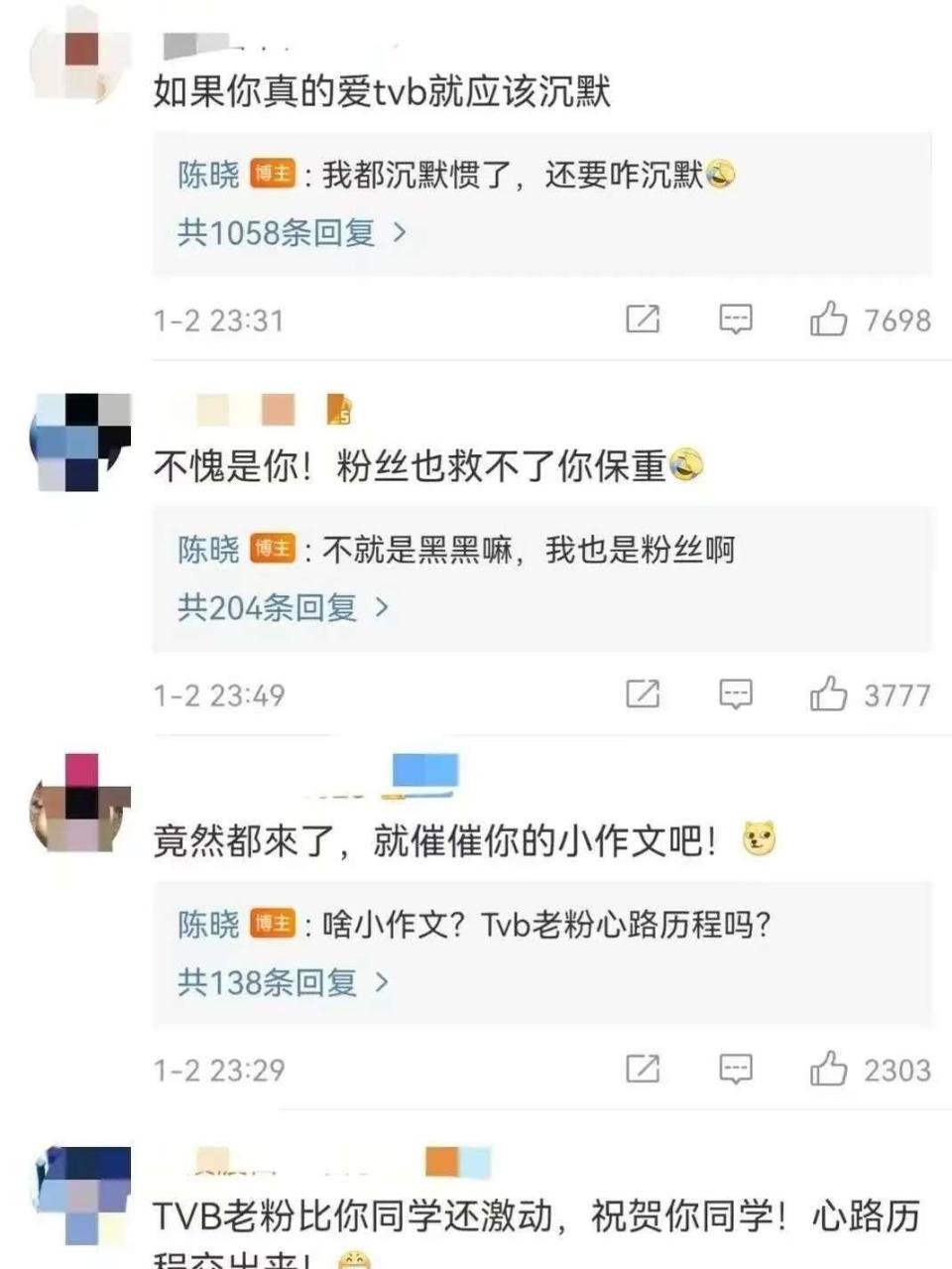This screenshot has height=1269, width=952.
Task: Reply to the comment with 3777 likes
Action: point(735,694)
